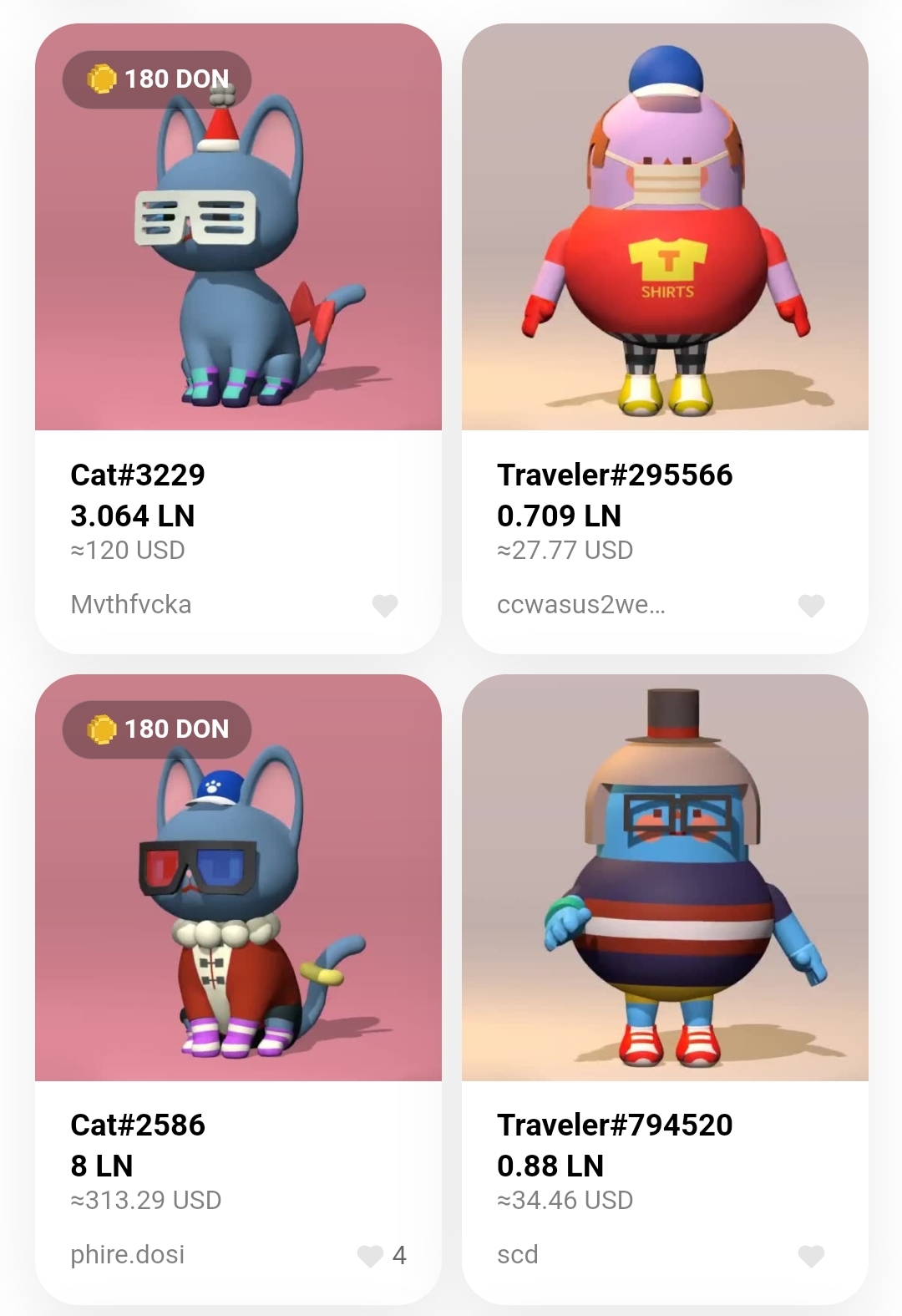This screenshot has height=1316, width=902.
Task: Like Traveler#295566 with the heart icon
Action: click(811, 605)
